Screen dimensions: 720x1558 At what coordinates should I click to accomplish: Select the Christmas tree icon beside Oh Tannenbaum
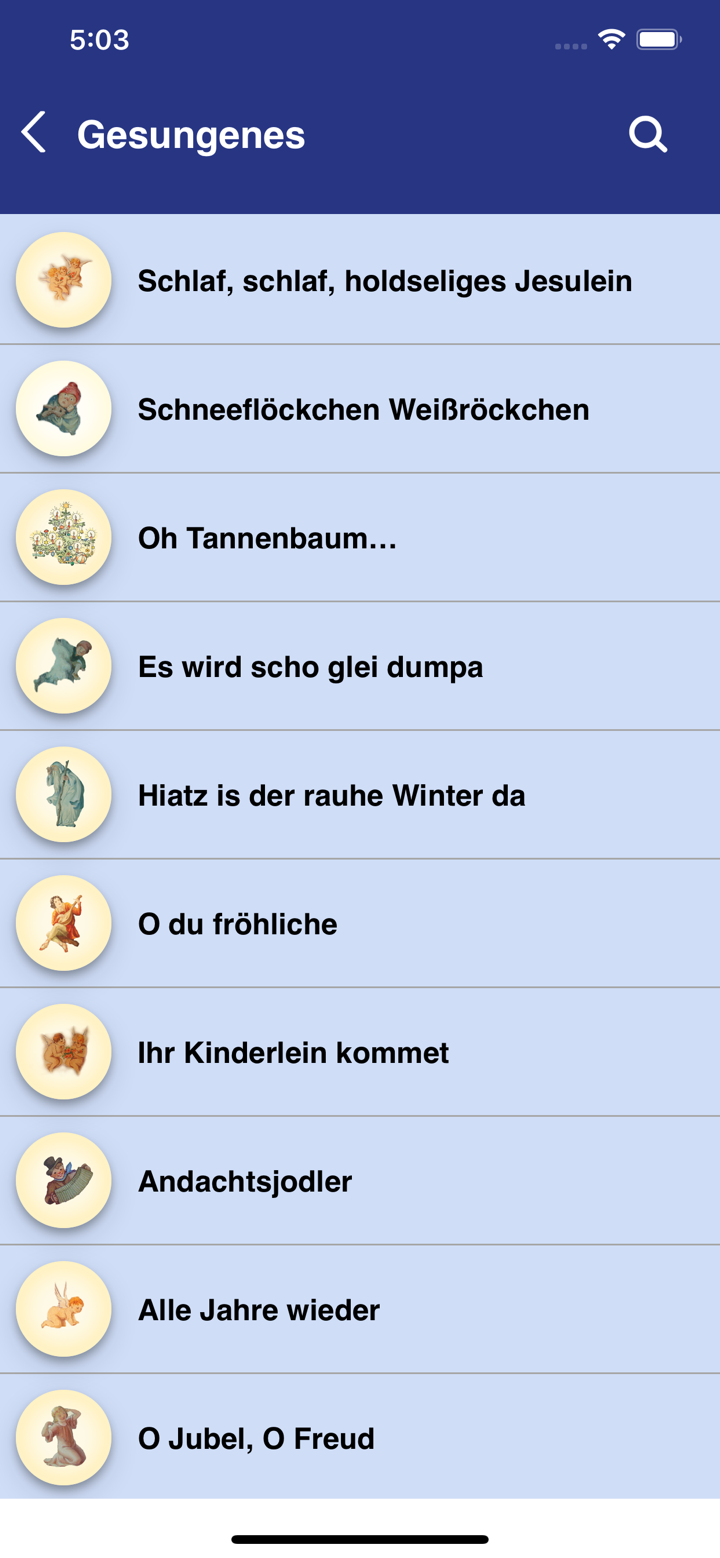coord(63,537)
